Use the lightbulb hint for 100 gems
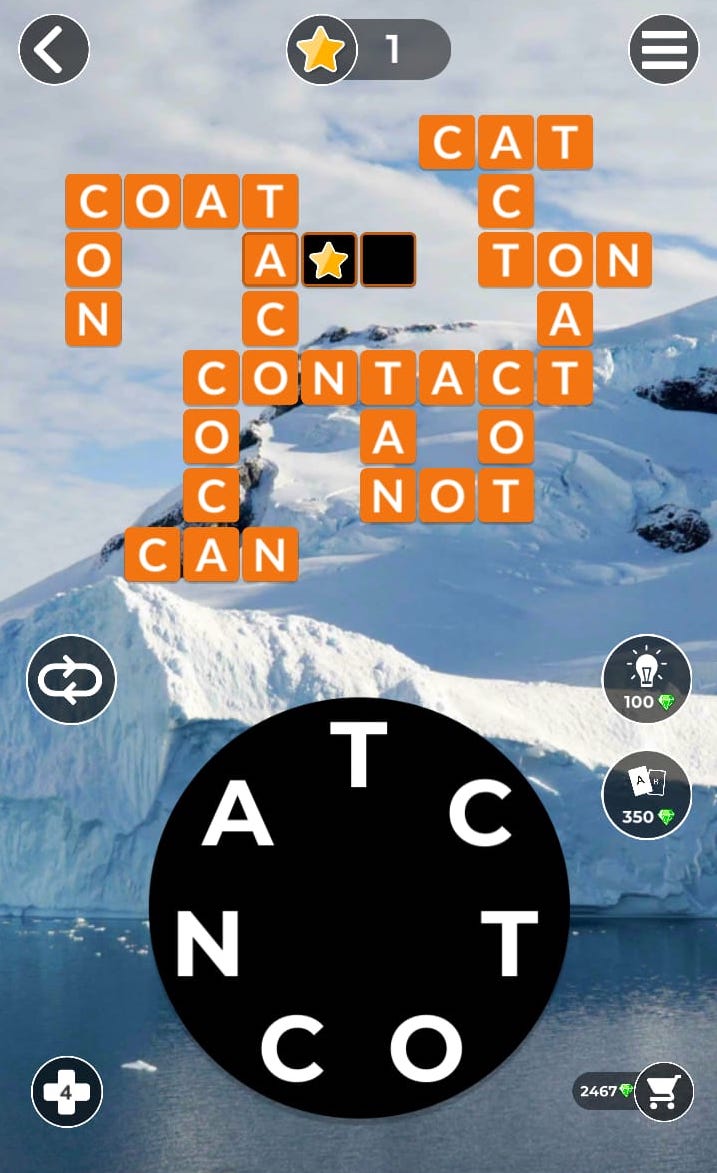This screenshot has width=717, height=1173. (x=646, y=678)
